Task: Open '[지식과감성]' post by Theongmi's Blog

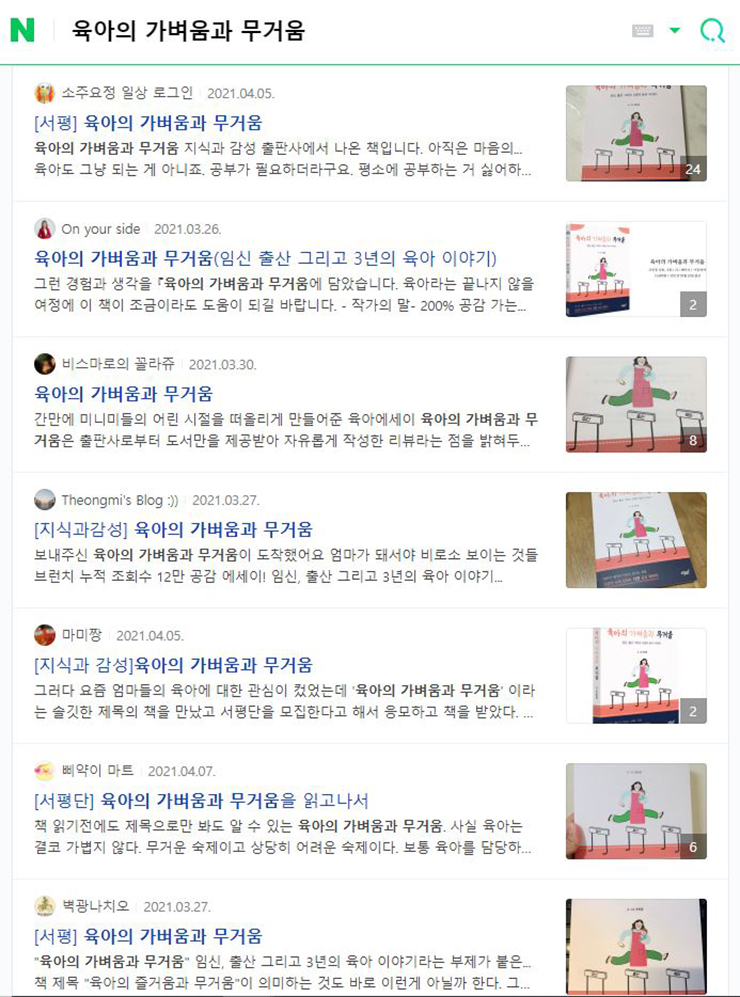Action: pyautogui.click(x=173, y=529)
